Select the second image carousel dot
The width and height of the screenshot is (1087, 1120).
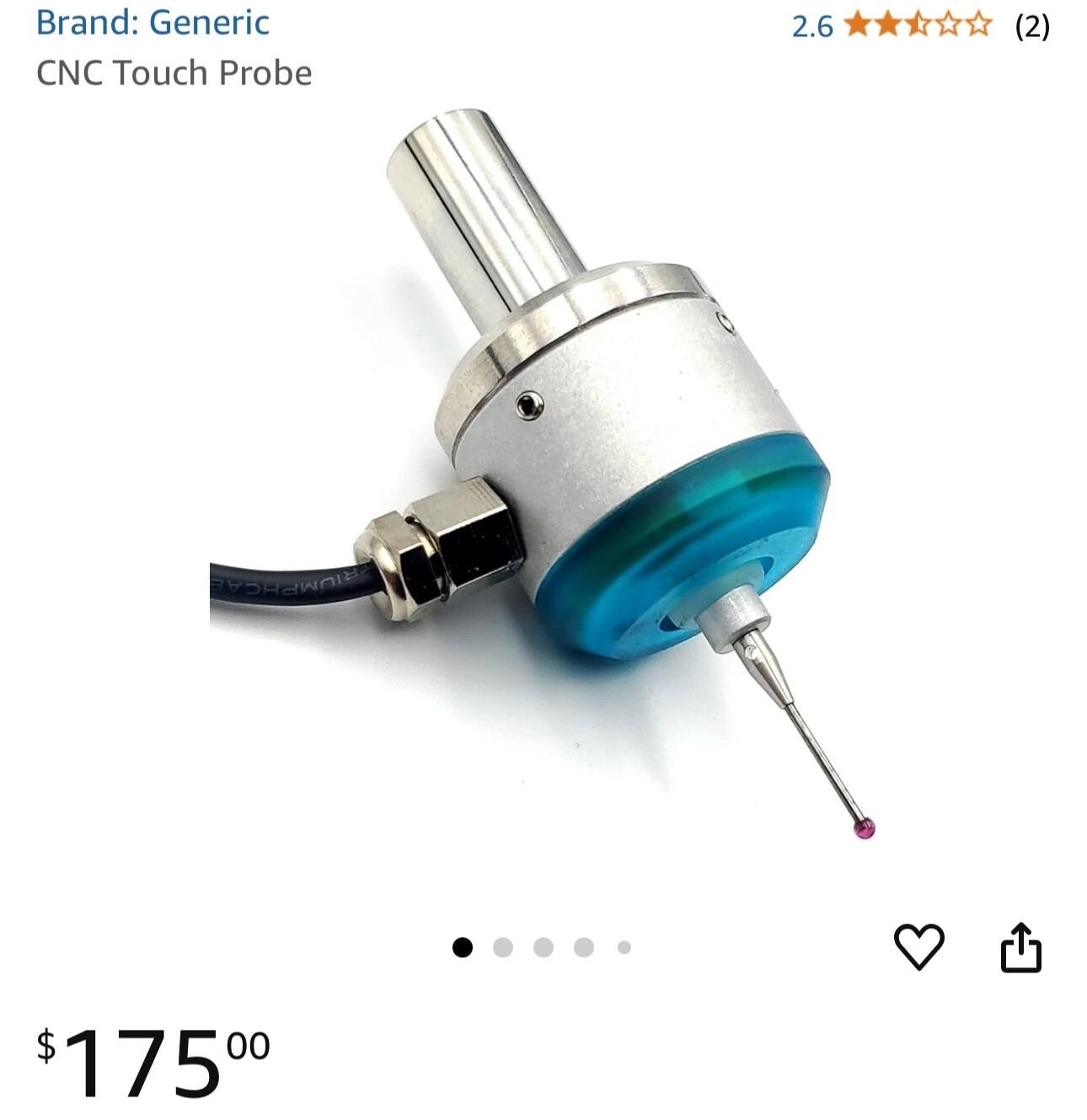[x=503, y=947]
